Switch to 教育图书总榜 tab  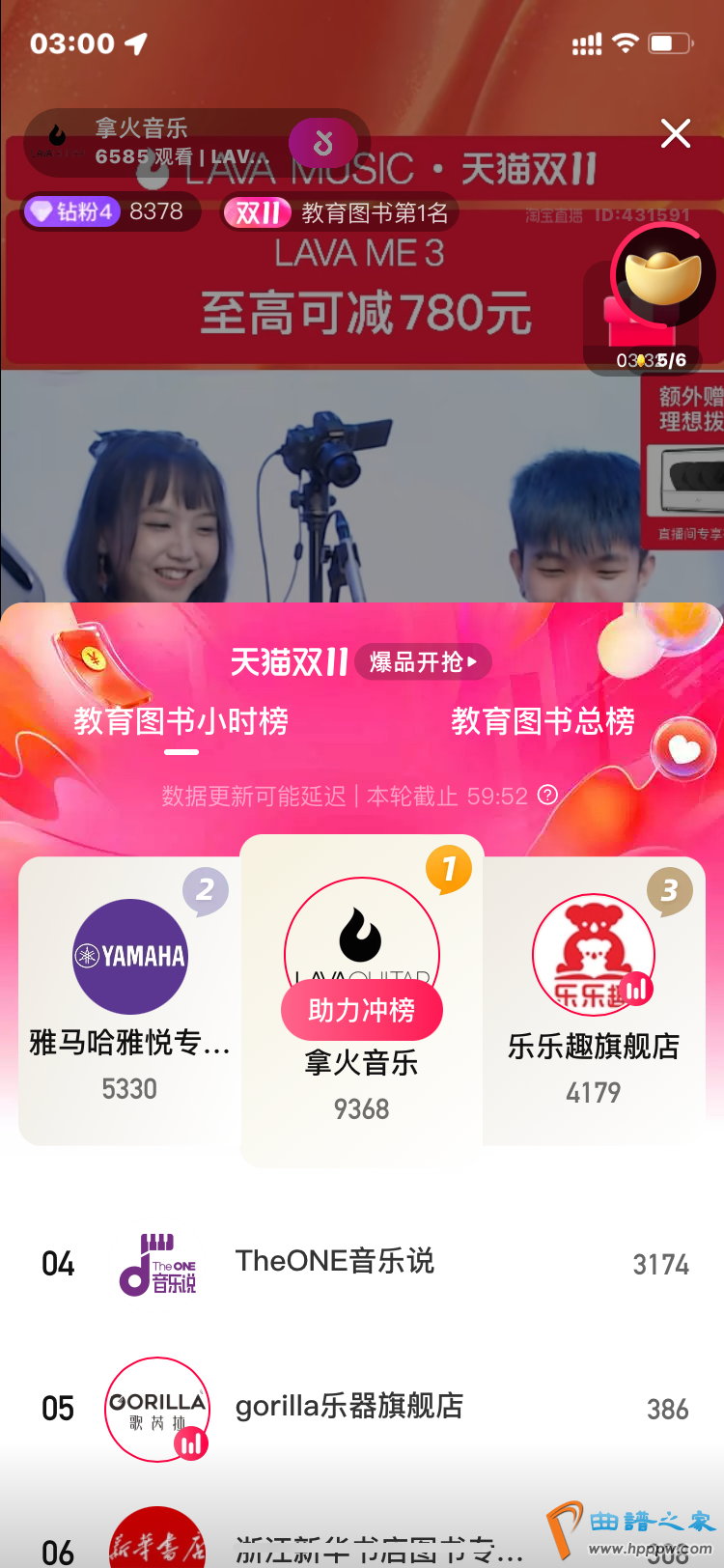543,721
